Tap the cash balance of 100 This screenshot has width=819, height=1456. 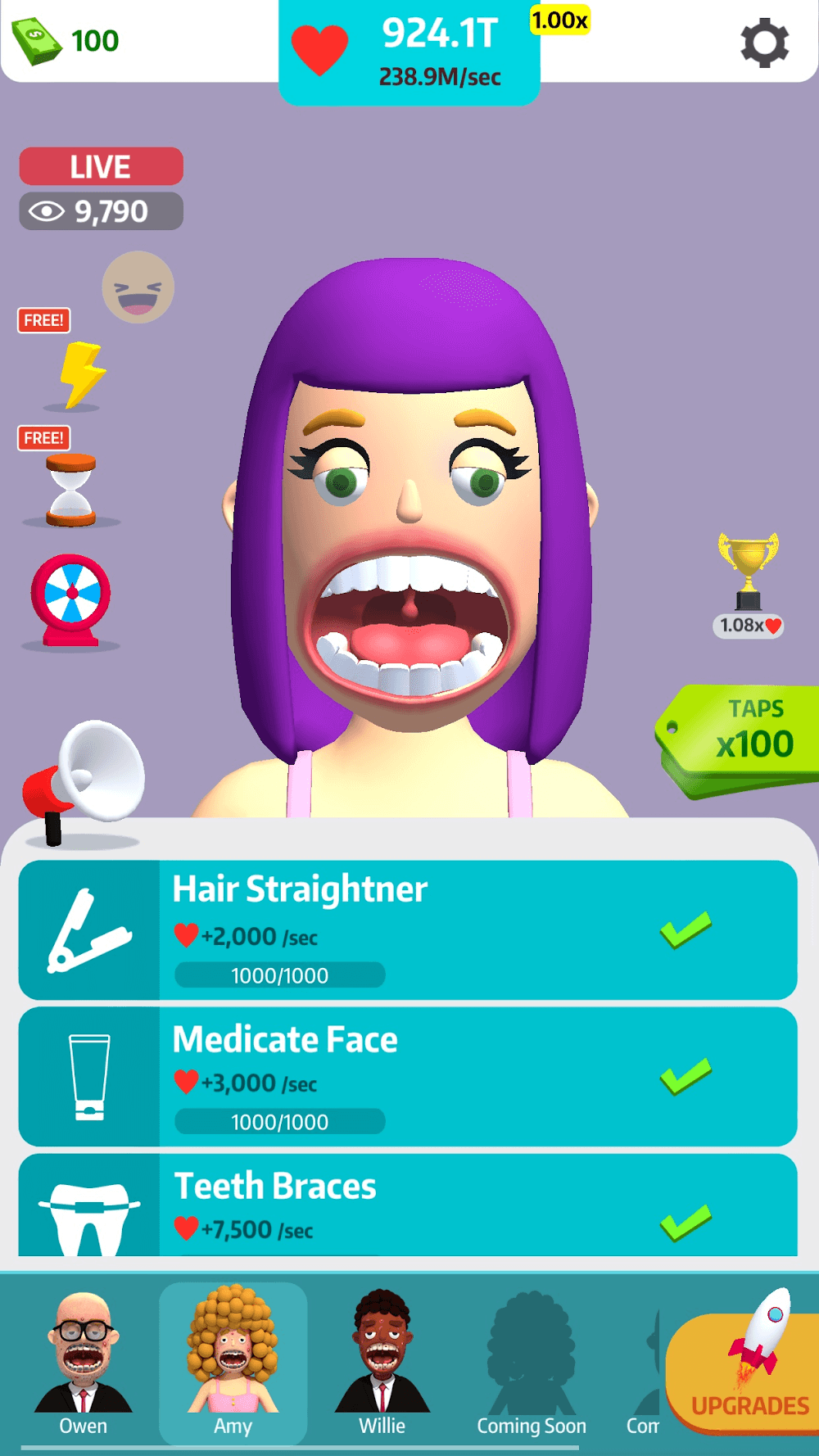pyautogui.click(x=67, y=40)
